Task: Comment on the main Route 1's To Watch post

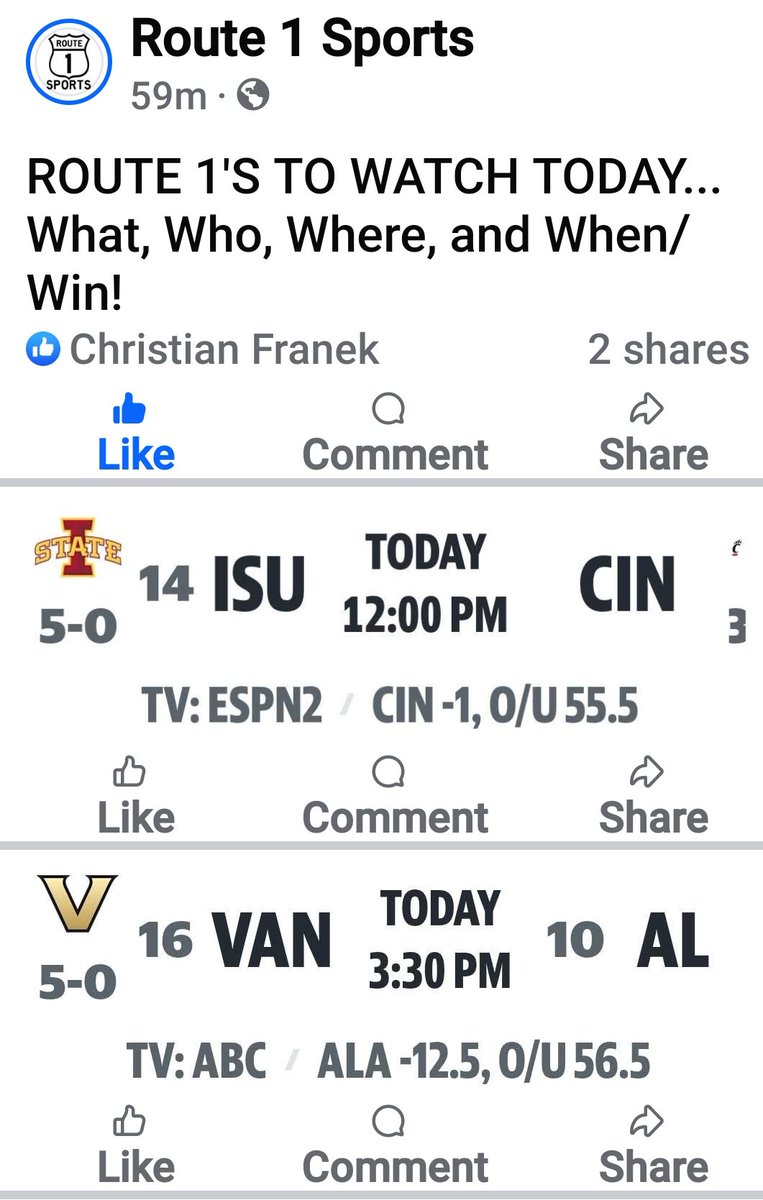Action: click(395, 432)
